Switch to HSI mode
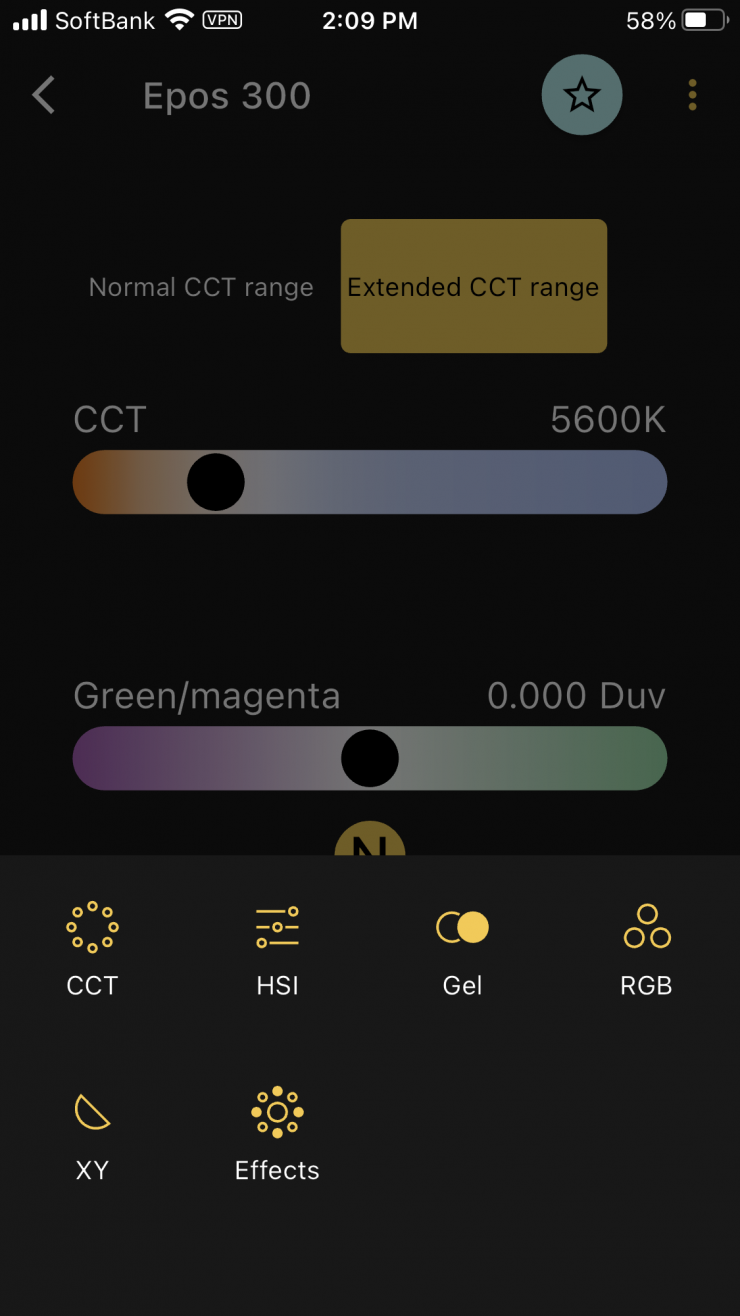740x1316 pixels. [x=277, y=948]
